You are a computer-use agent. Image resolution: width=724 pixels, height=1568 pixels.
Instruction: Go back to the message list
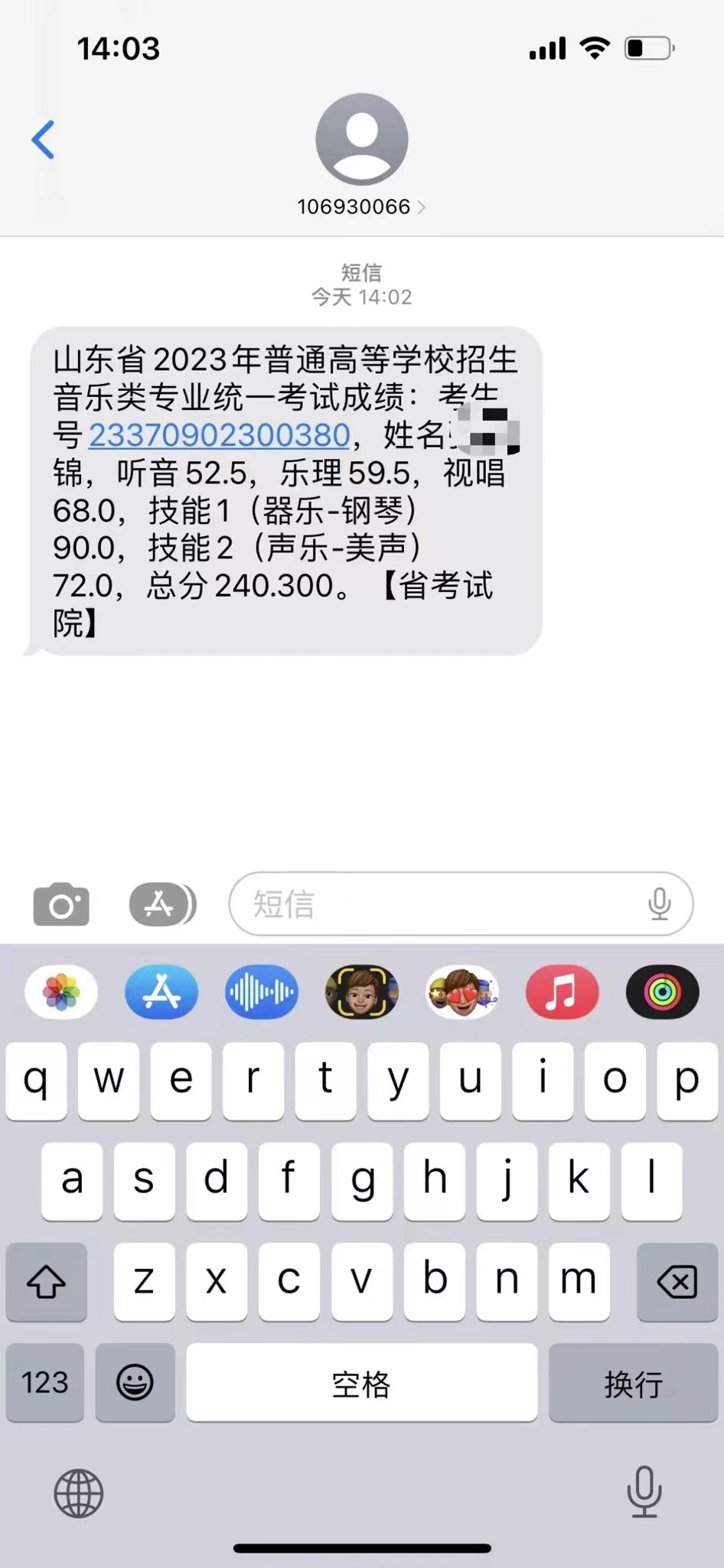coord(43,140)
